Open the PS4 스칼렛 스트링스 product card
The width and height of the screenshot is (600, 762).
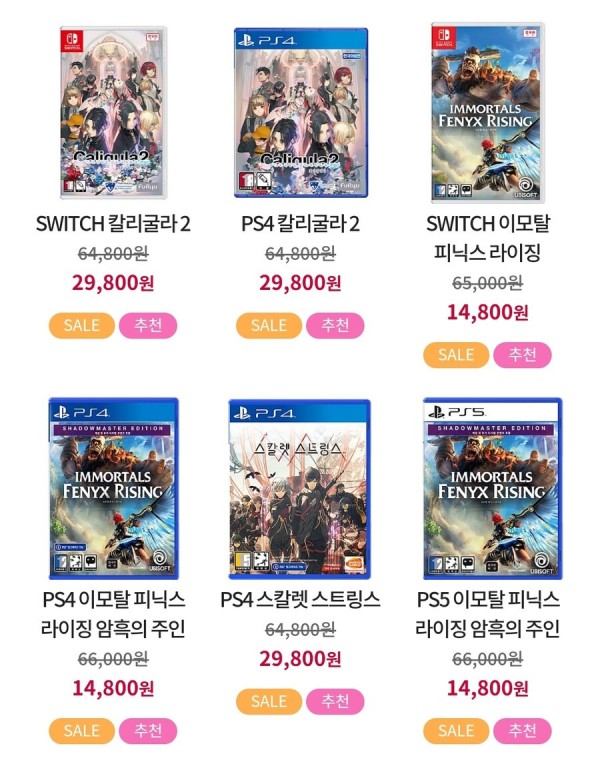point(300,487)
